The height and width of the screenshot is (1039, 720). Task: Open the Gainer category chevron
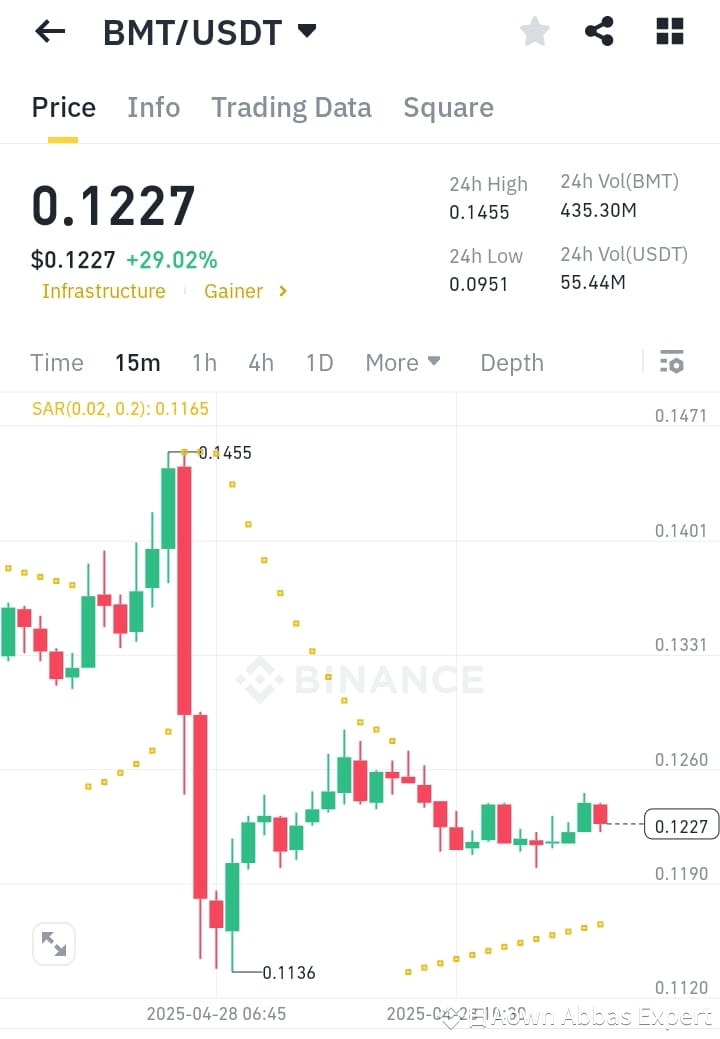click(x=281, y=291)
